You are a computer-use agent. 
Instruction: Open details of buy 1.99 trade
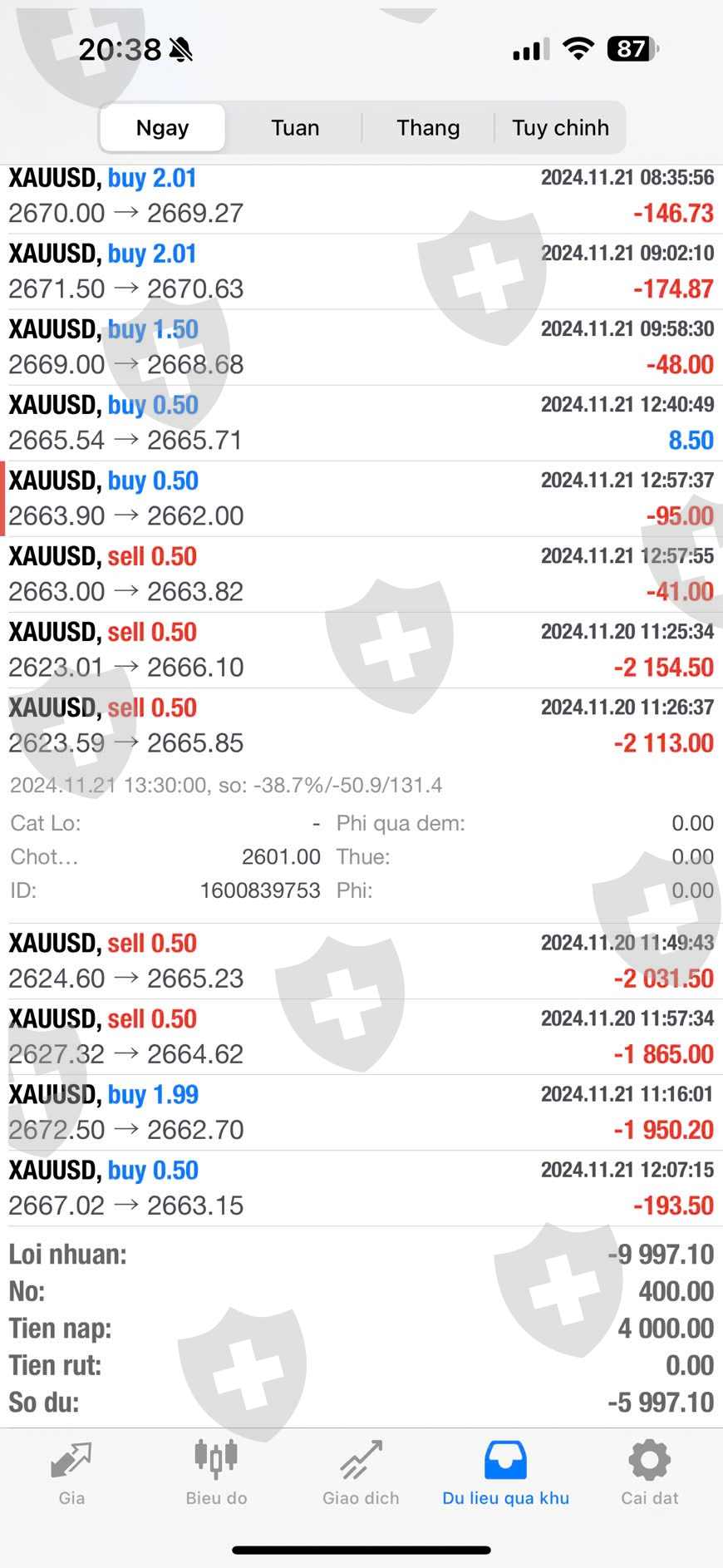(x=361, y=1112)
